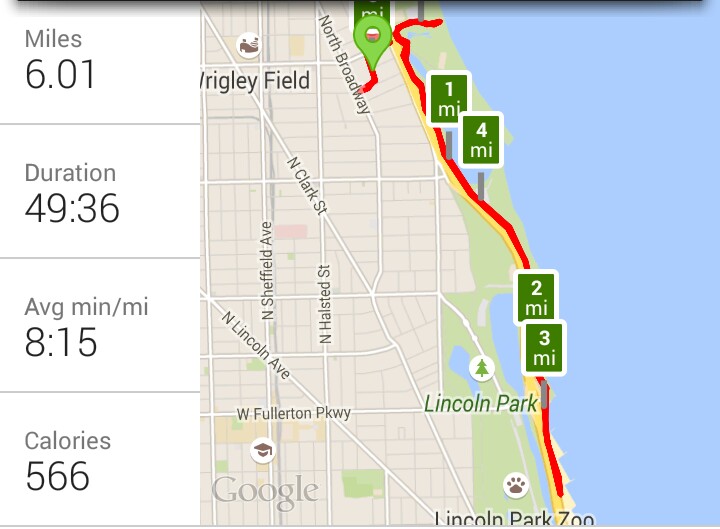Tap the 1 mi marker on the route
This screenshot has width=720, height=529.
tap(450, 97)
